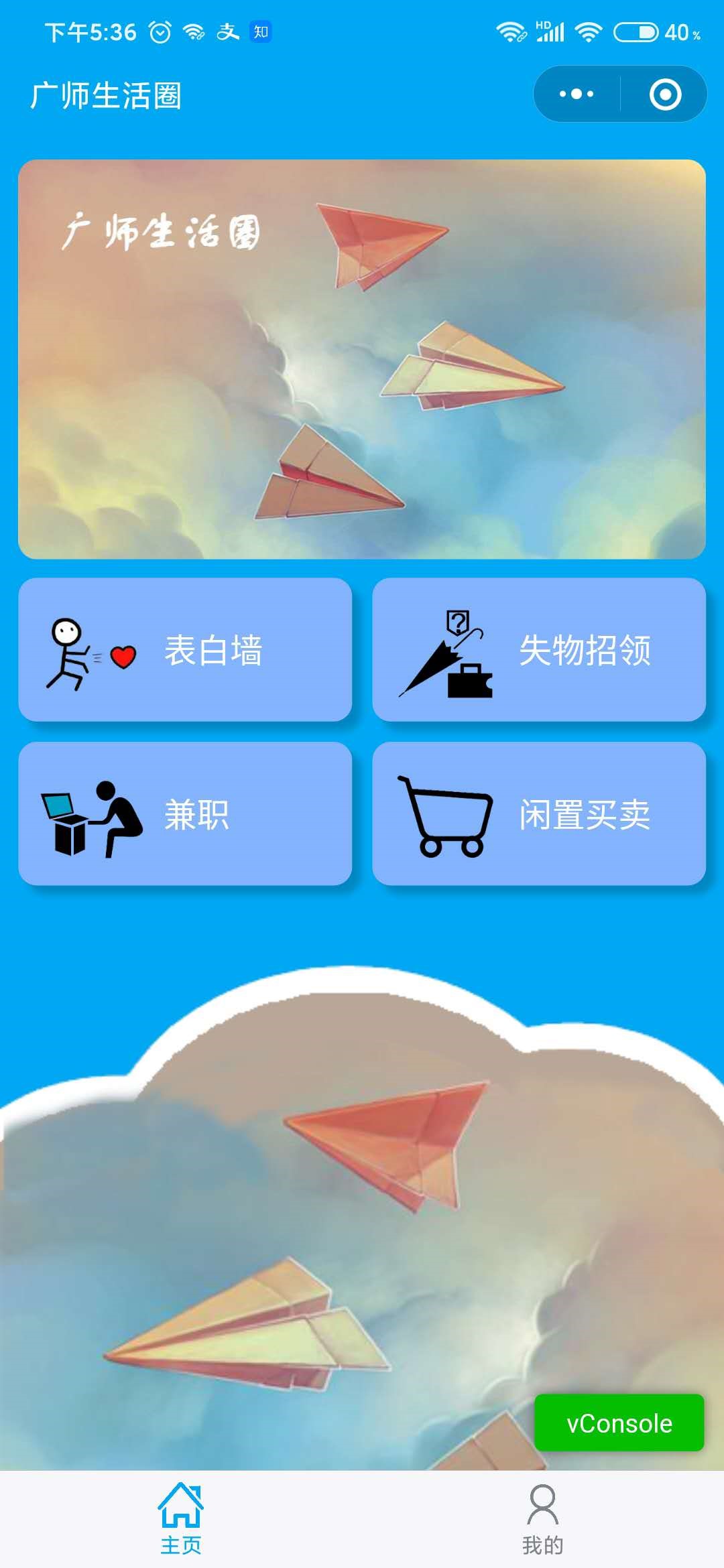The height and width of the screenshot is (1568, 724).
Task: Click the circular close icon in capsule menu
Action: point(665,95)
